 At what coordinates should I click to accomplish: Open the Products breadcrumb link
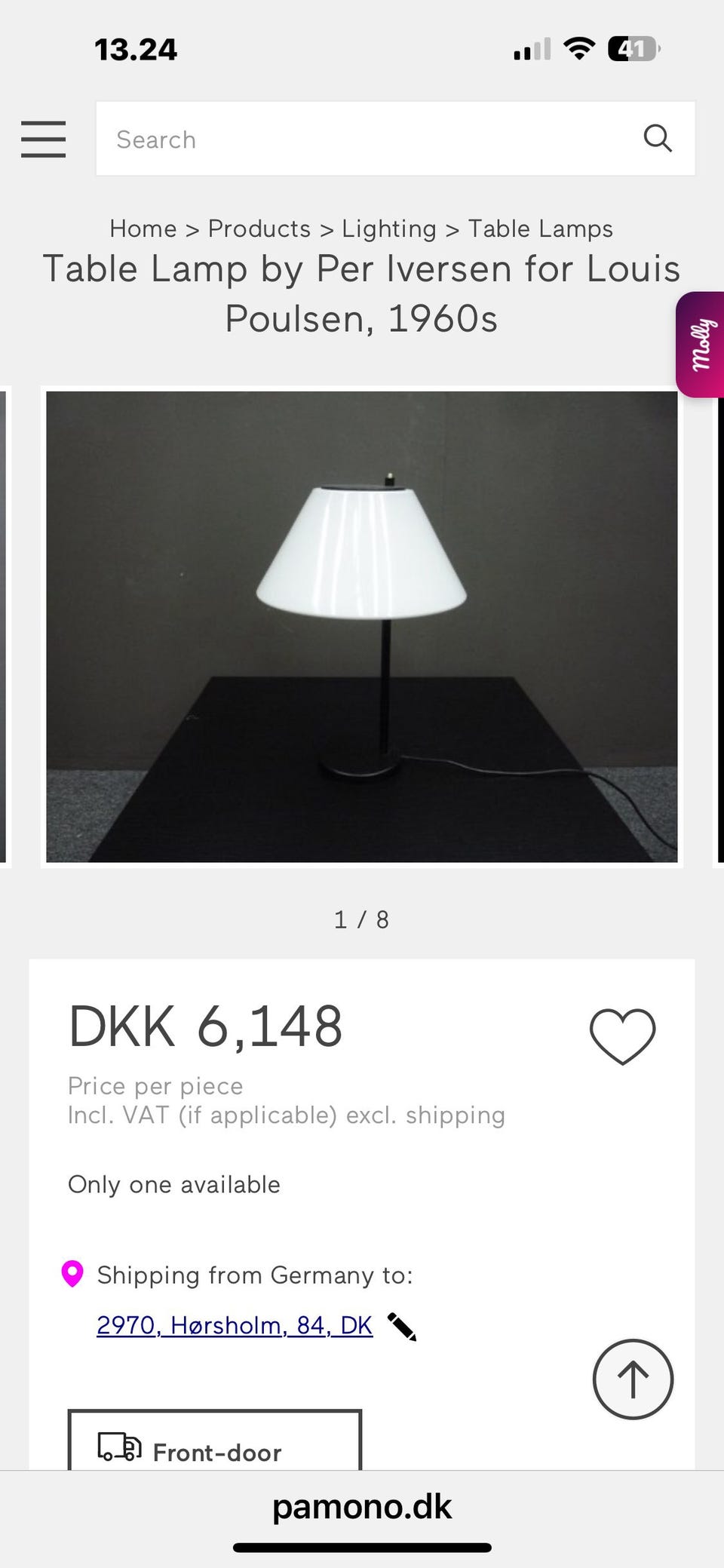(x=259, y=229)
